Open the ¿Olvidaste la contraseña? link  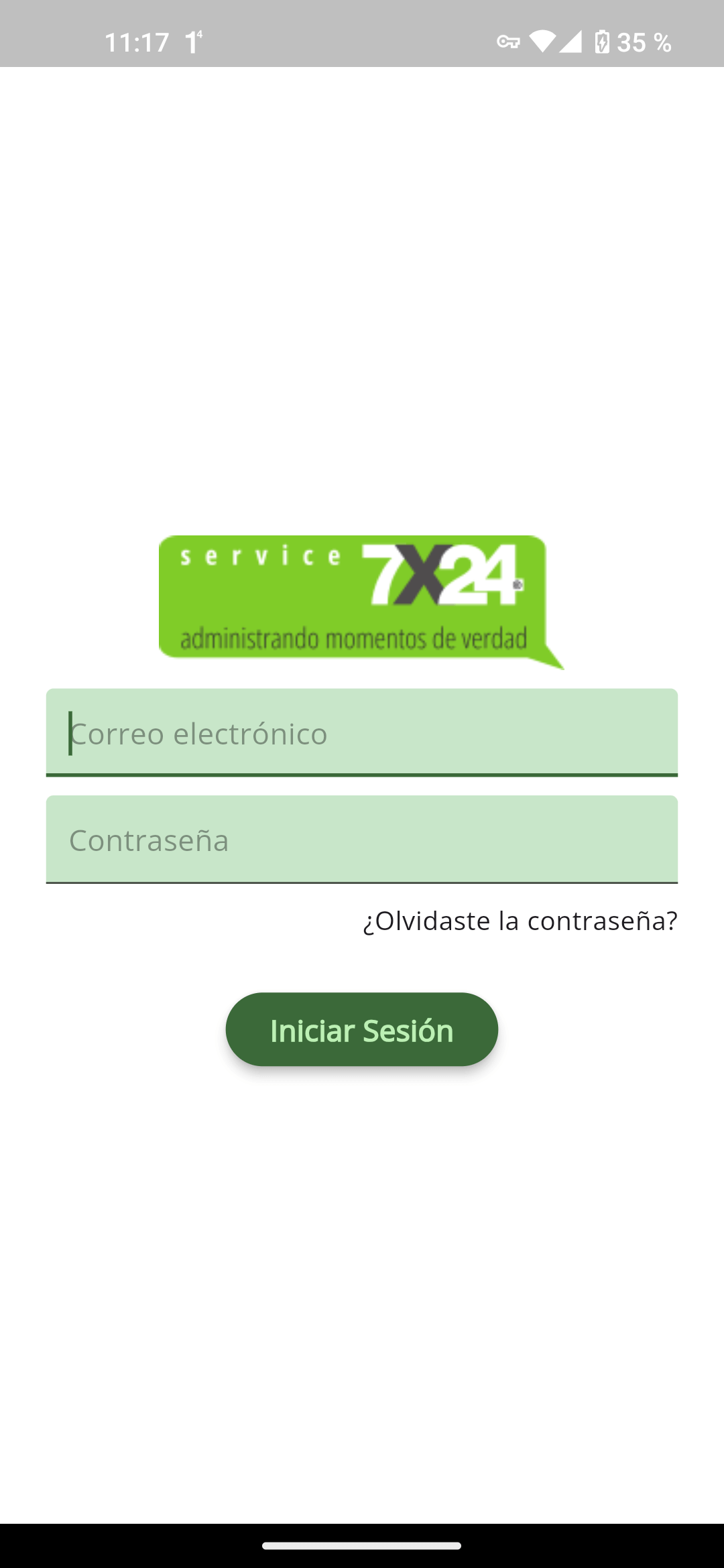[520, 921]
